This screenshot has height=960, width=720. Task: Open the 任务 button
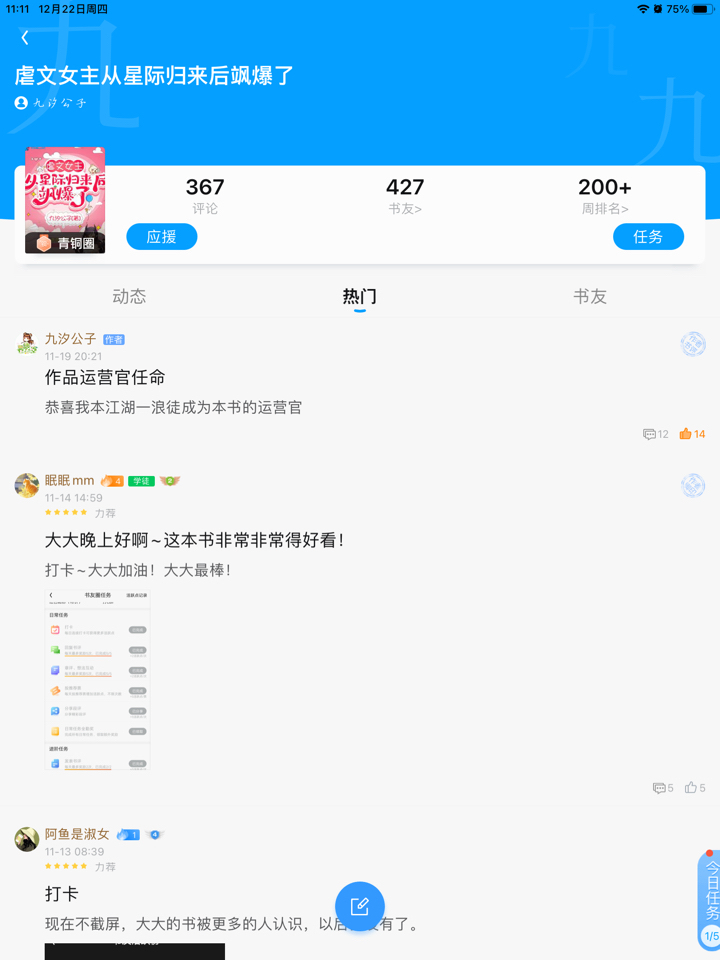(x=648, y=237)
